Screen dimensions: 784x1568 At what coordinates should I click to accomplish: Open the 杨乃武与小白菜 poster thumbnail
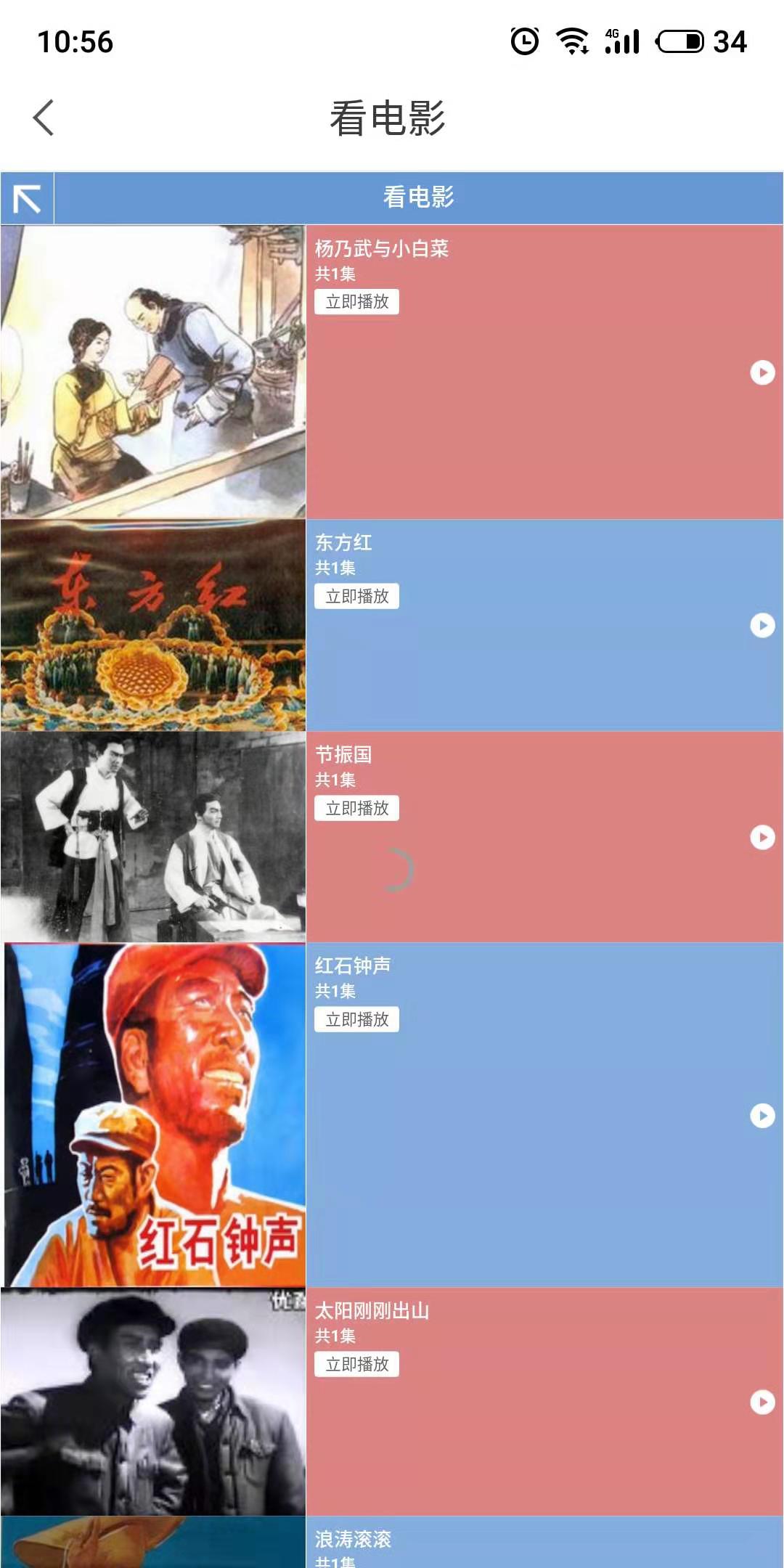click(153, 372)
